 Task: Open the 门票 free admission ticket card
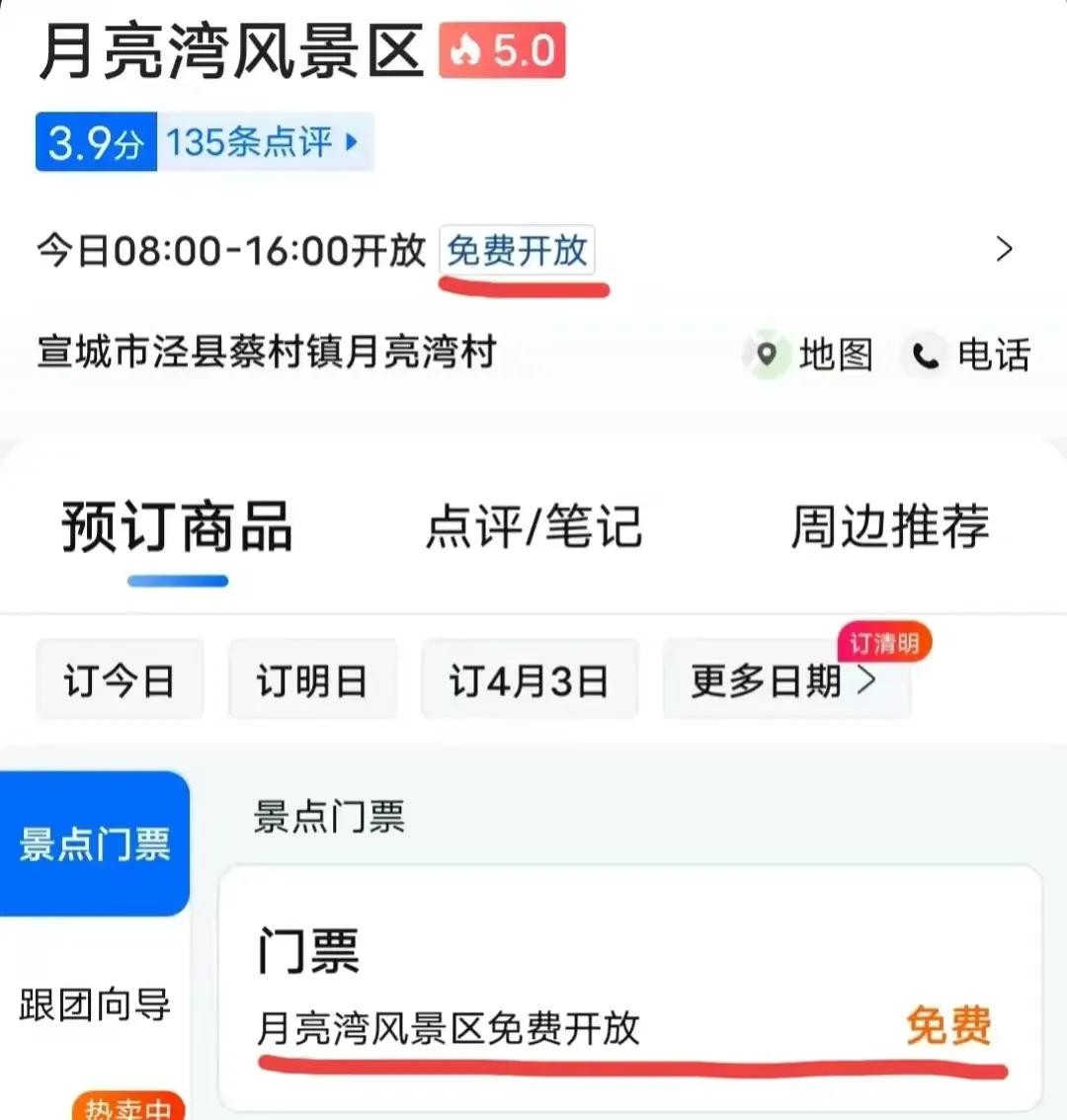(630, 988)
